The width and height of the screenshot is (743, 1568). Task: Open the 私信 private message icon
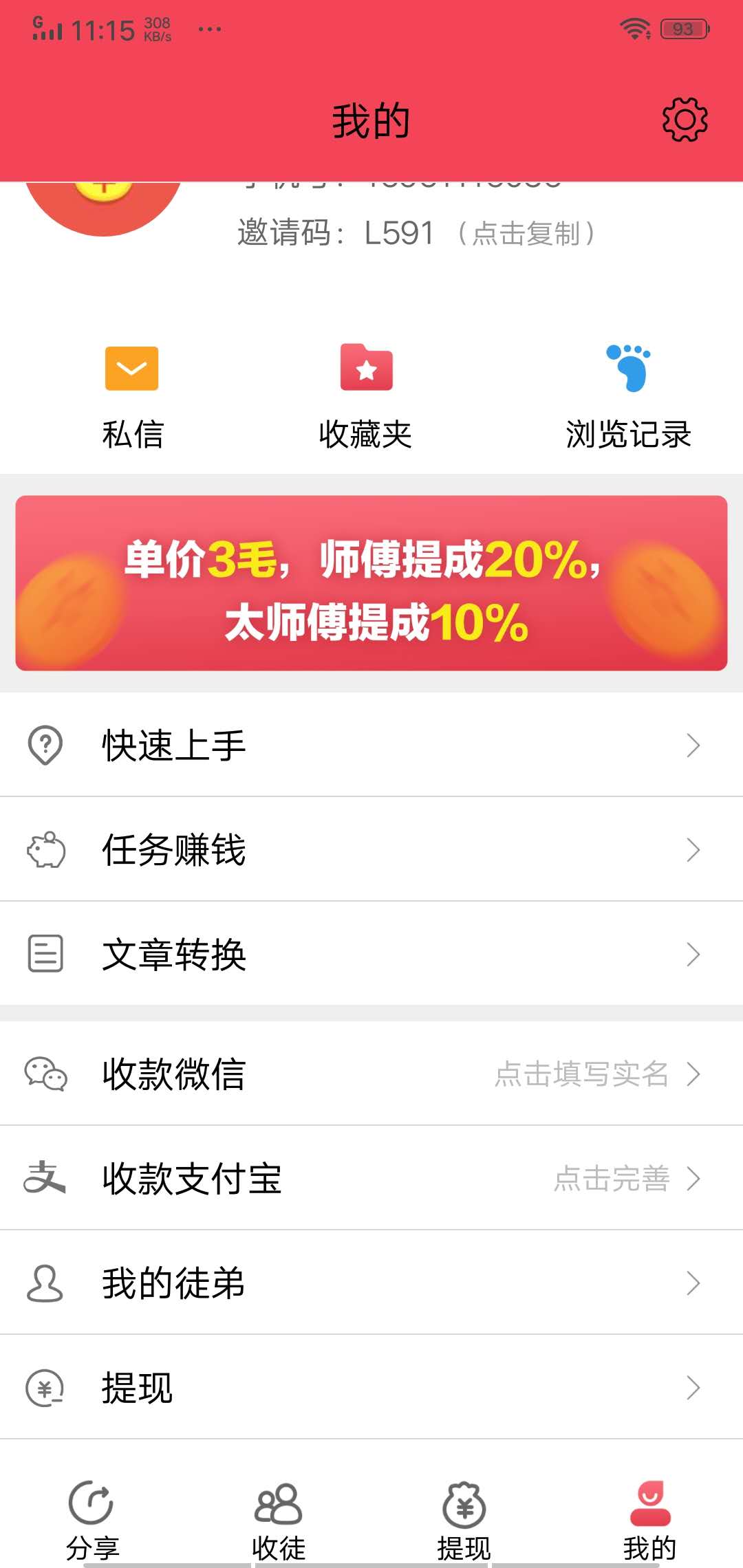click(x=132, y=369)
